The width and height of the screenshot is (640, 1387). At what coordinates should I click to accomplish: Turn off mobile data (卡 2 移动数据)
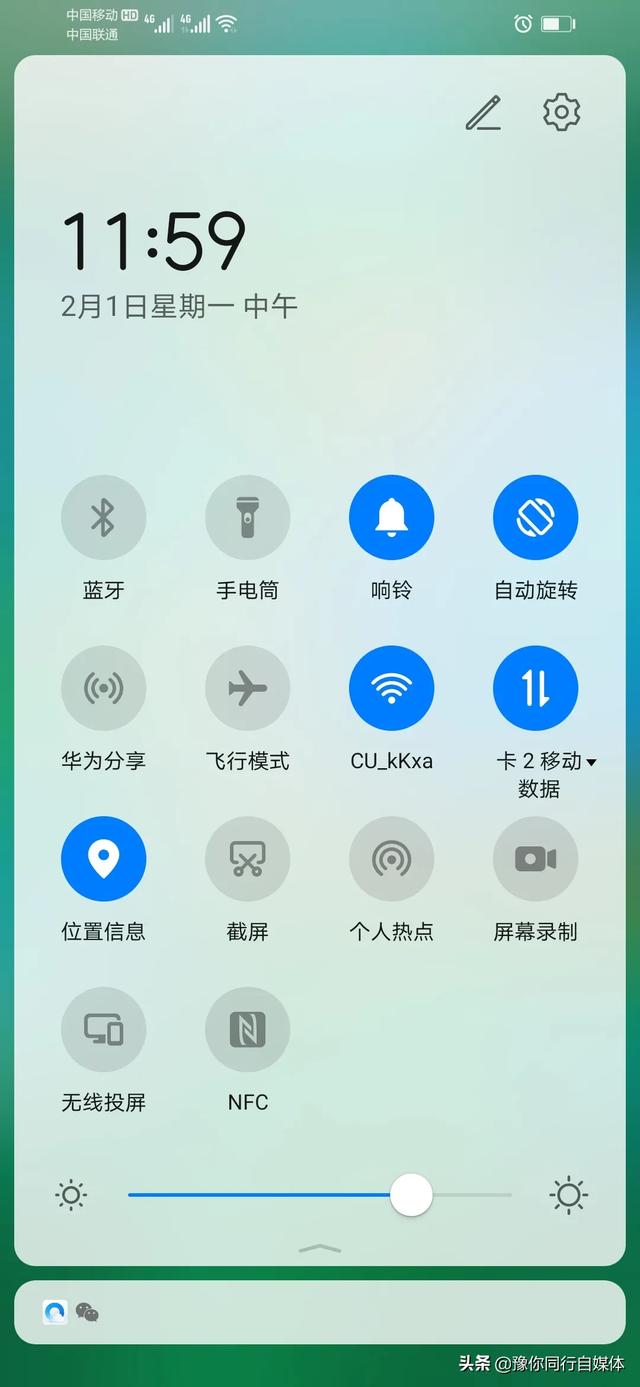pyautogui.click(x=536, y=688)
